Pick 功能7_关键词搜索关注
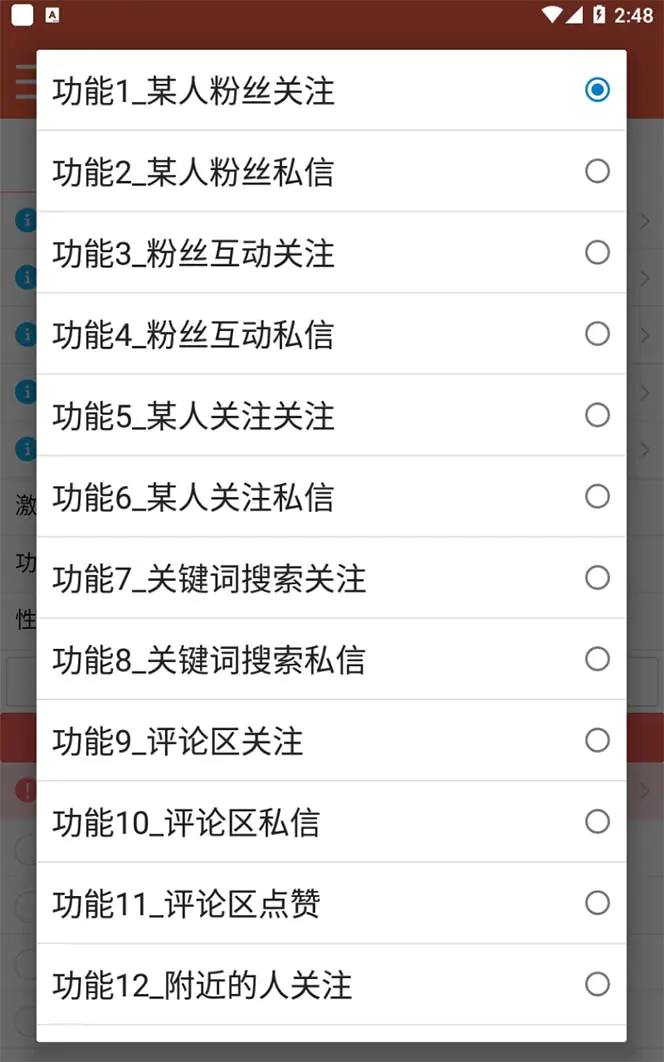The image size is (664, 1062). click(x=331, y=578)
